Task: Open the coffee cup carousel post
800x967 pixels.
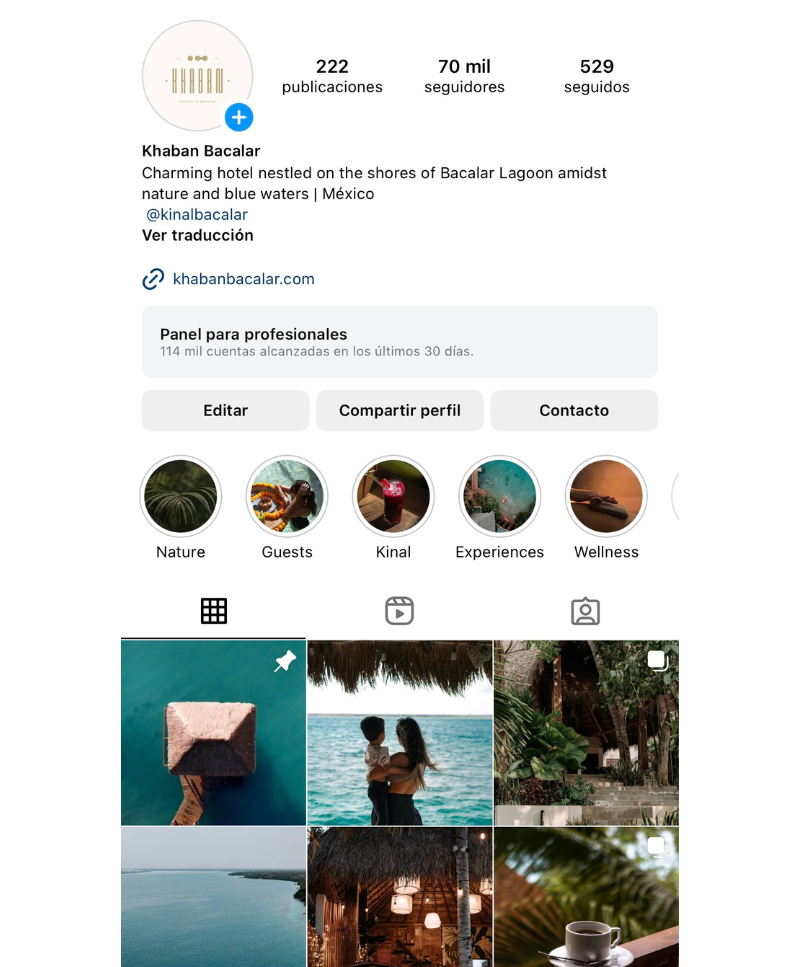Action: click(x=586, y=897)
